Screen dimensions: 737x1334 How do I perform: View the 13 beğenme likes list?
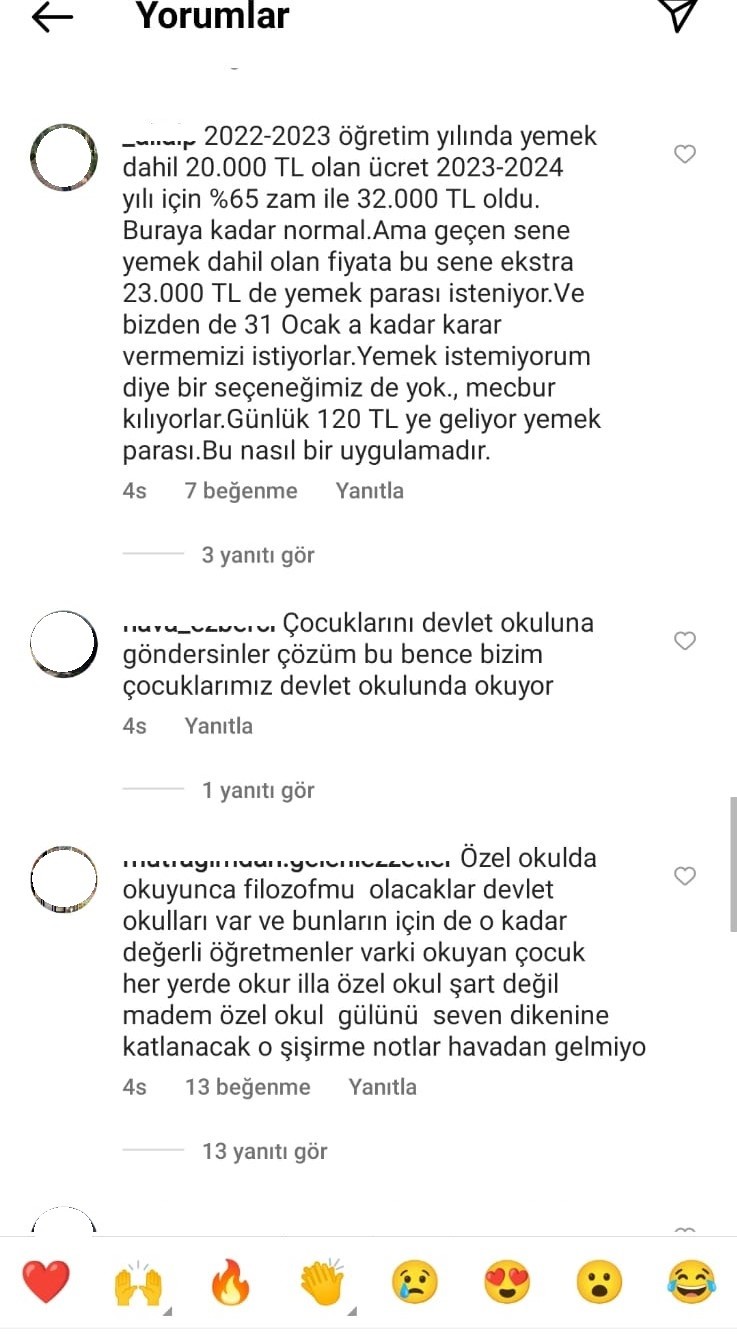[x=248, y=1087]
